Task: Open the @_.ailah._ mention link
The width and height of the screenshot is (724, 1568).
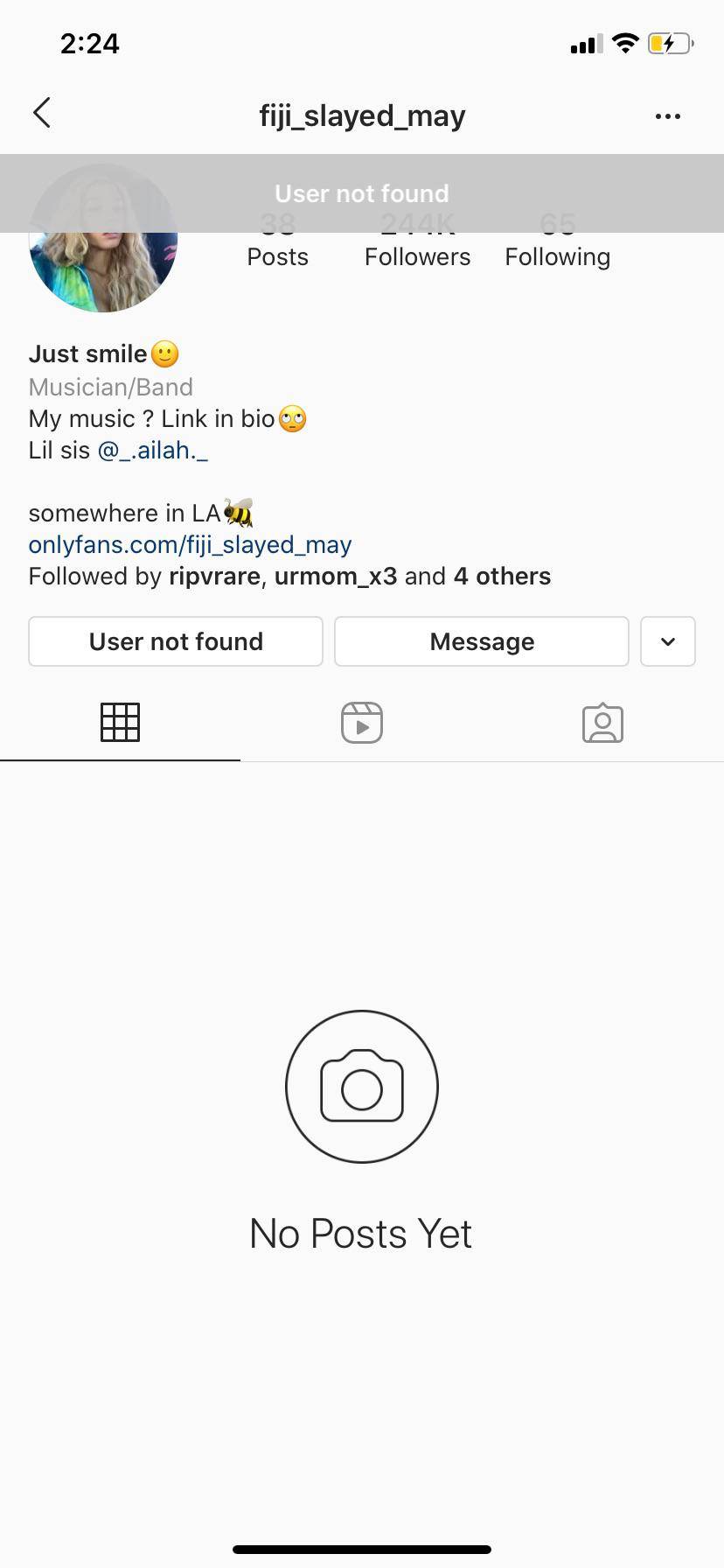Action: pos(153,451)
